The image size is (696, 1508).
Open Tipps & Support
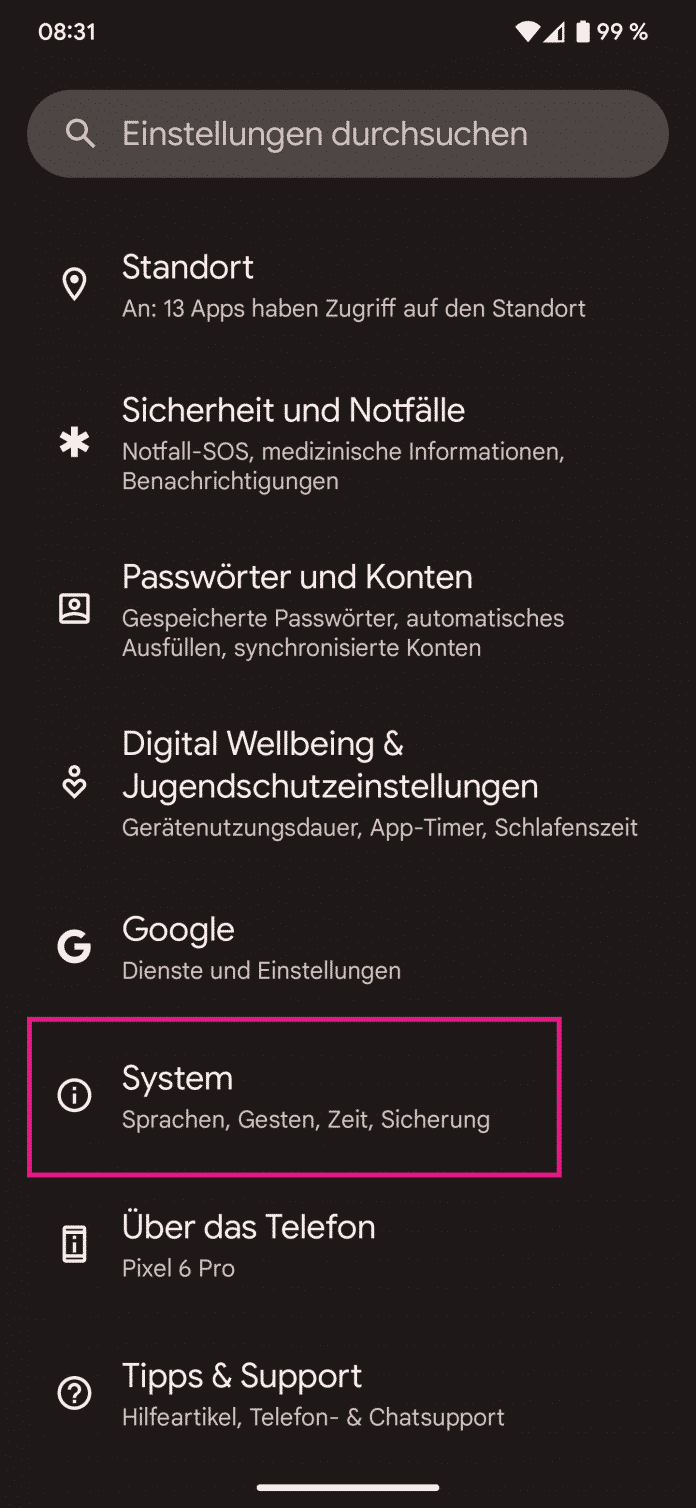pyautogui.click(x=347, y=1394)
